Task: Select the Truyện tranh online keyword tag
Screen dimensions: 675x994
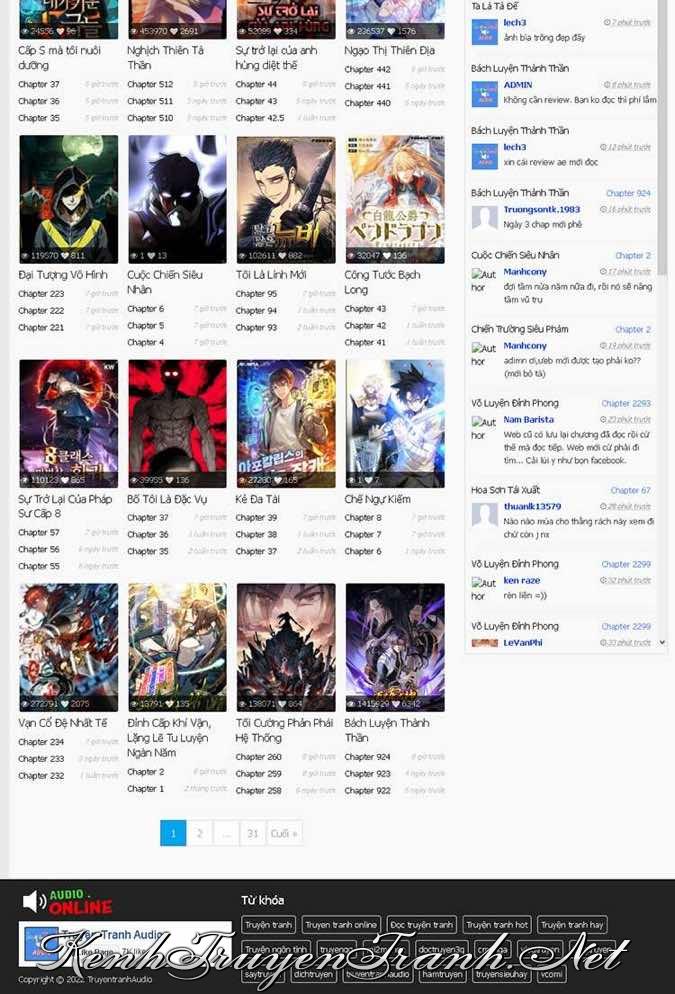Action: (341, 925)
